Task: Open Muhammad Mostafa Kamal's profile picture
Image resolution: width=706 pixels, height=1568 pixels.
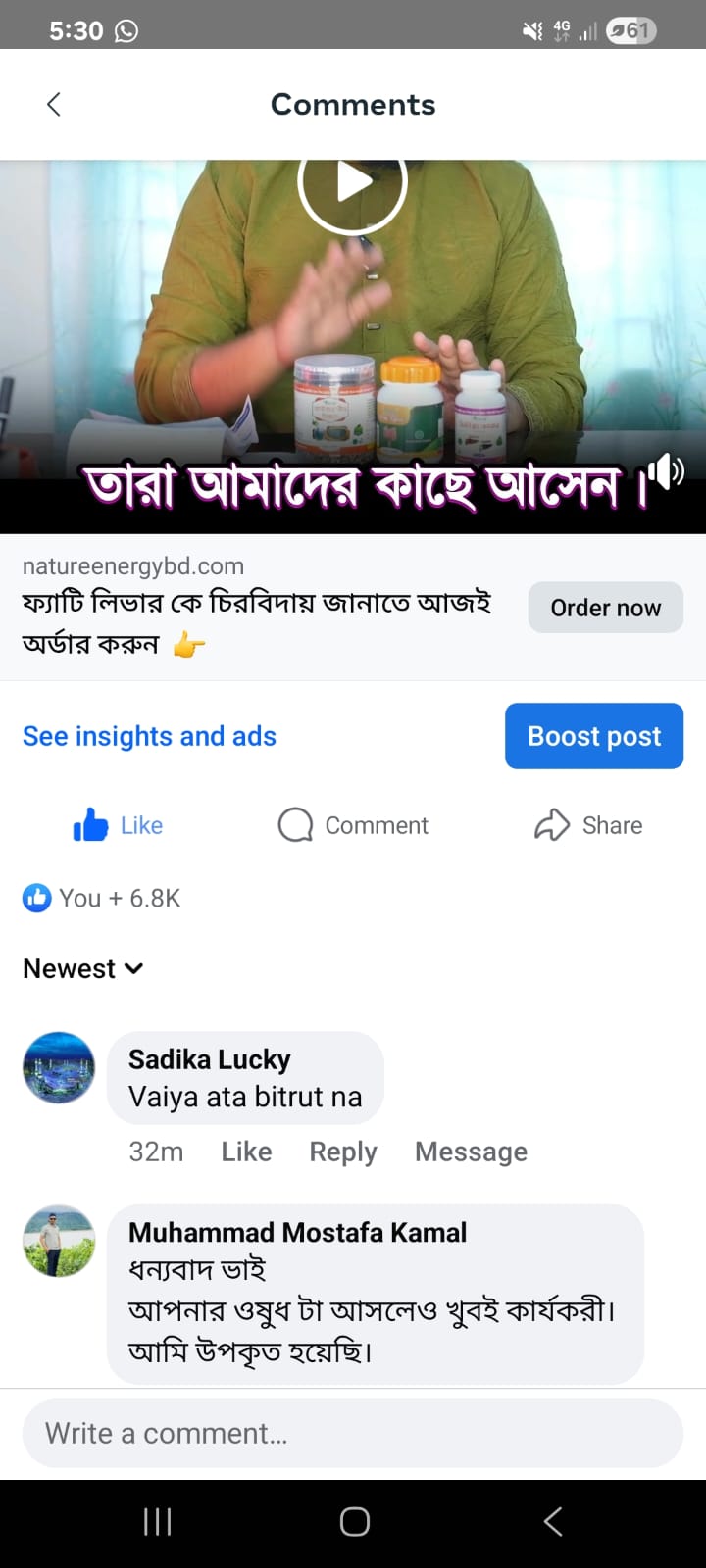Action: tap(59, 1241)
